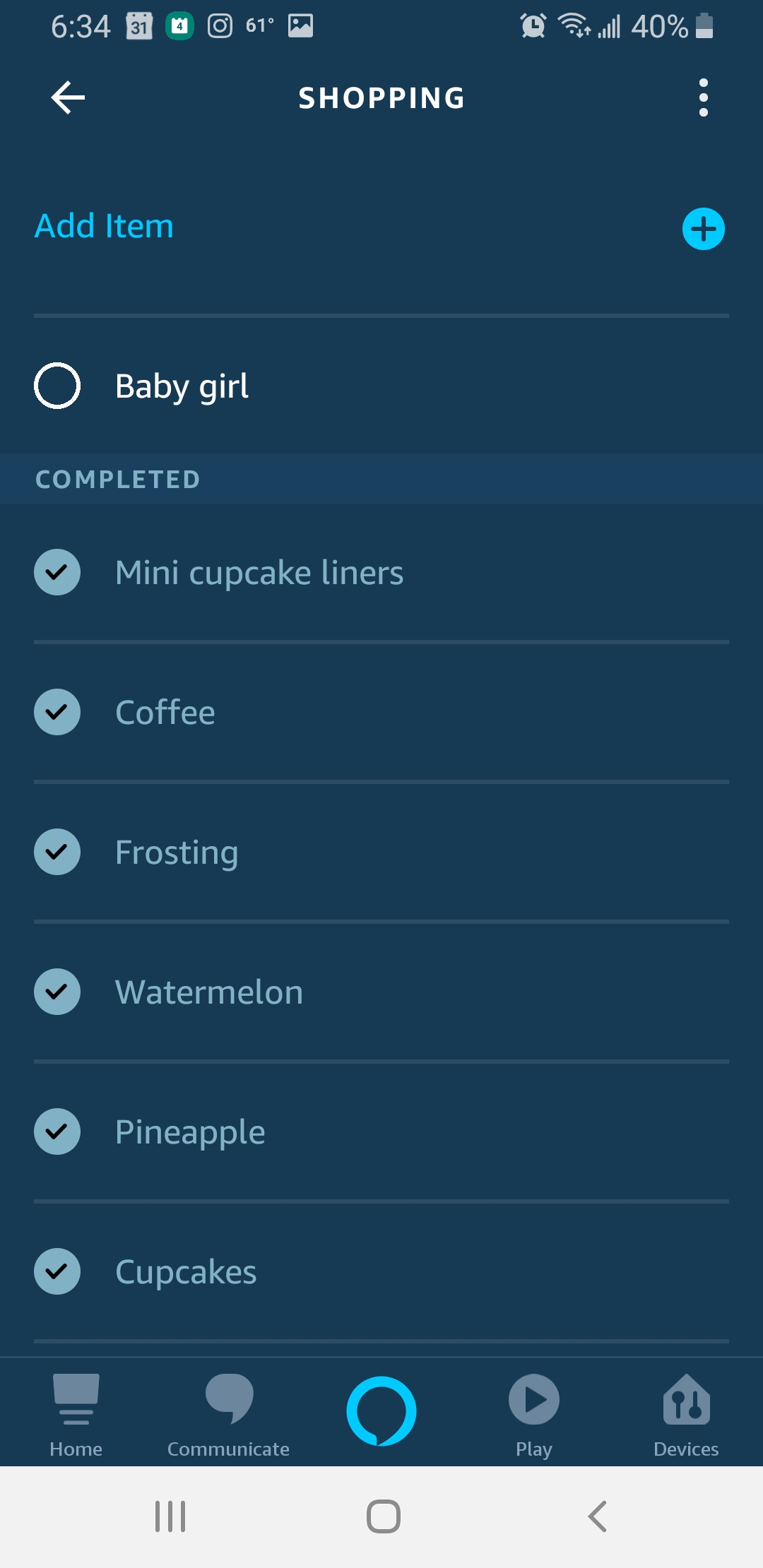Uncheck the Pineapple item
This screenshot has height=1568, width=763.
point(57,1132)
